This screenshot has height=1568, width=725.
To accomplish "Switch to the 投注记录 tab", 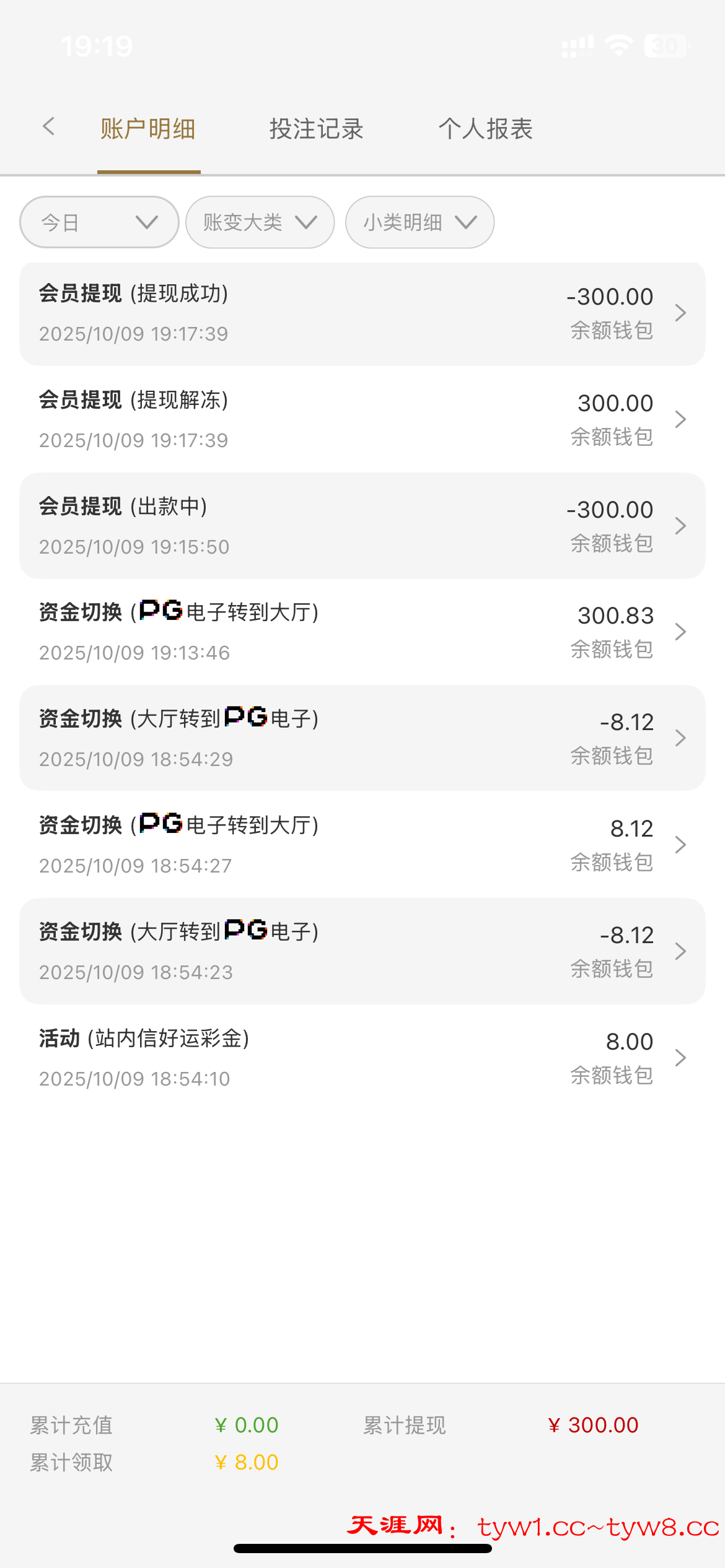I will point(316,129).
